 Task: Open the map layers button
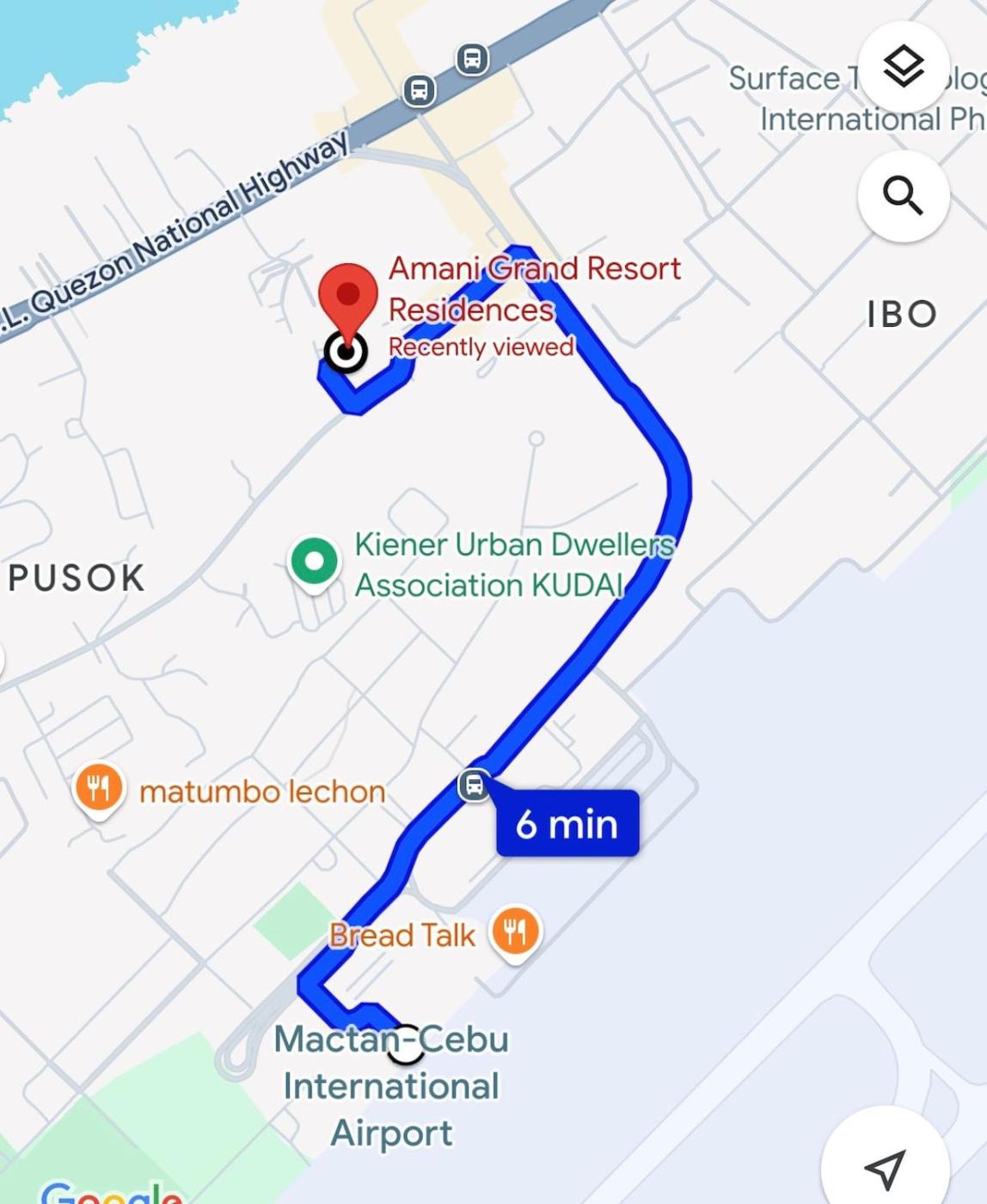pyautogui.click(x=903, y=67)
